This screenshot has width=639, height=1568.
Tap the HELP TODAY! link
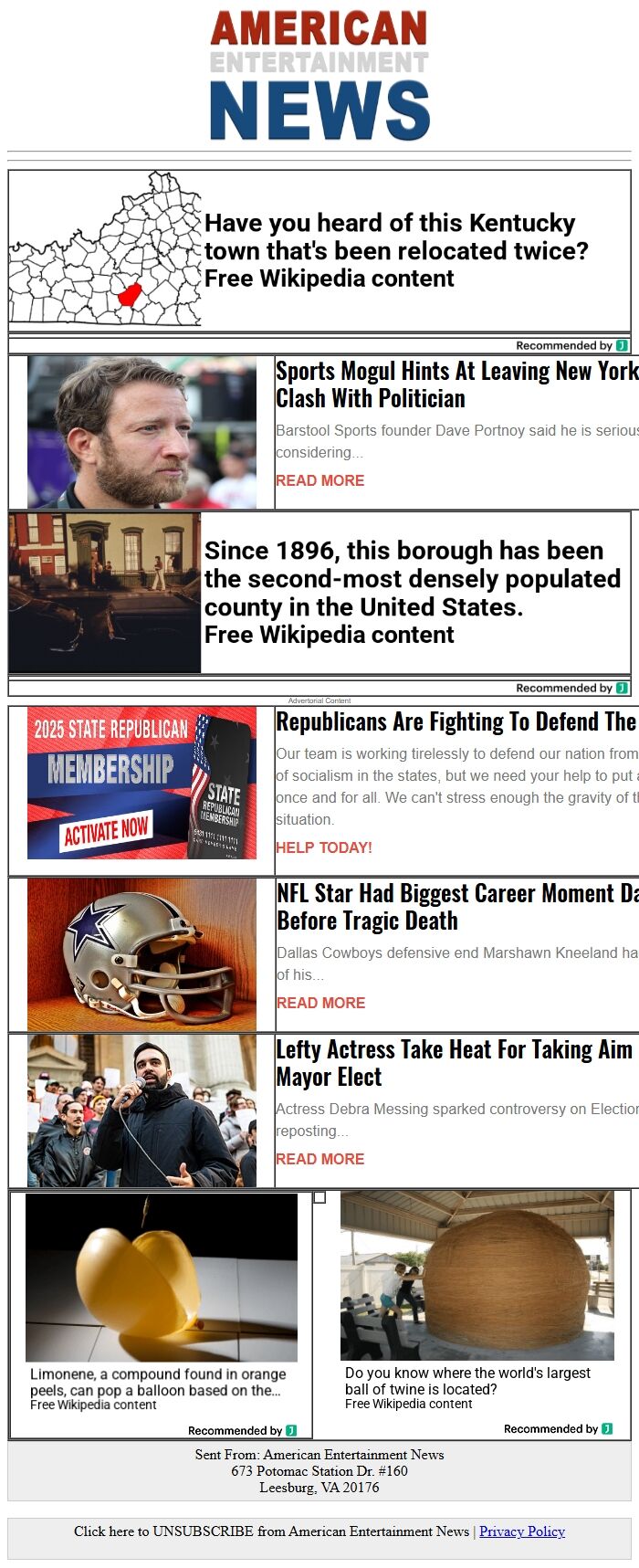pos(324,847)
